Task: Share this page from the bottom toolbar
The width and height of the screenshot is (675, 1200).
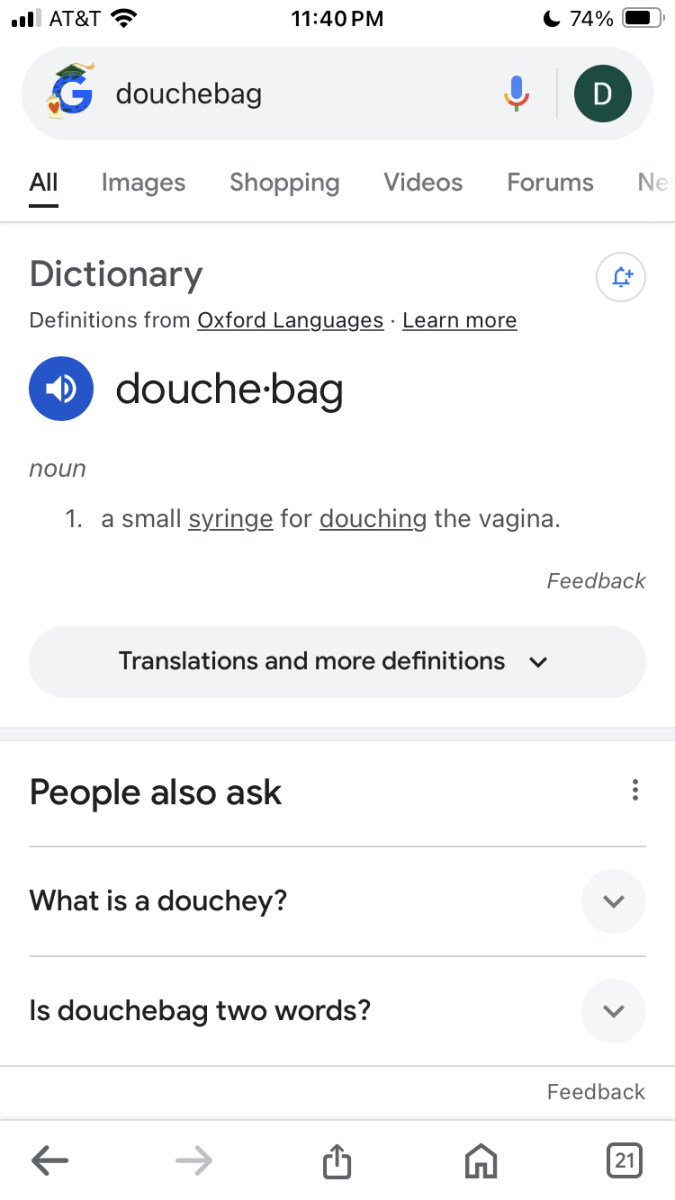Action: point(338,1161)
